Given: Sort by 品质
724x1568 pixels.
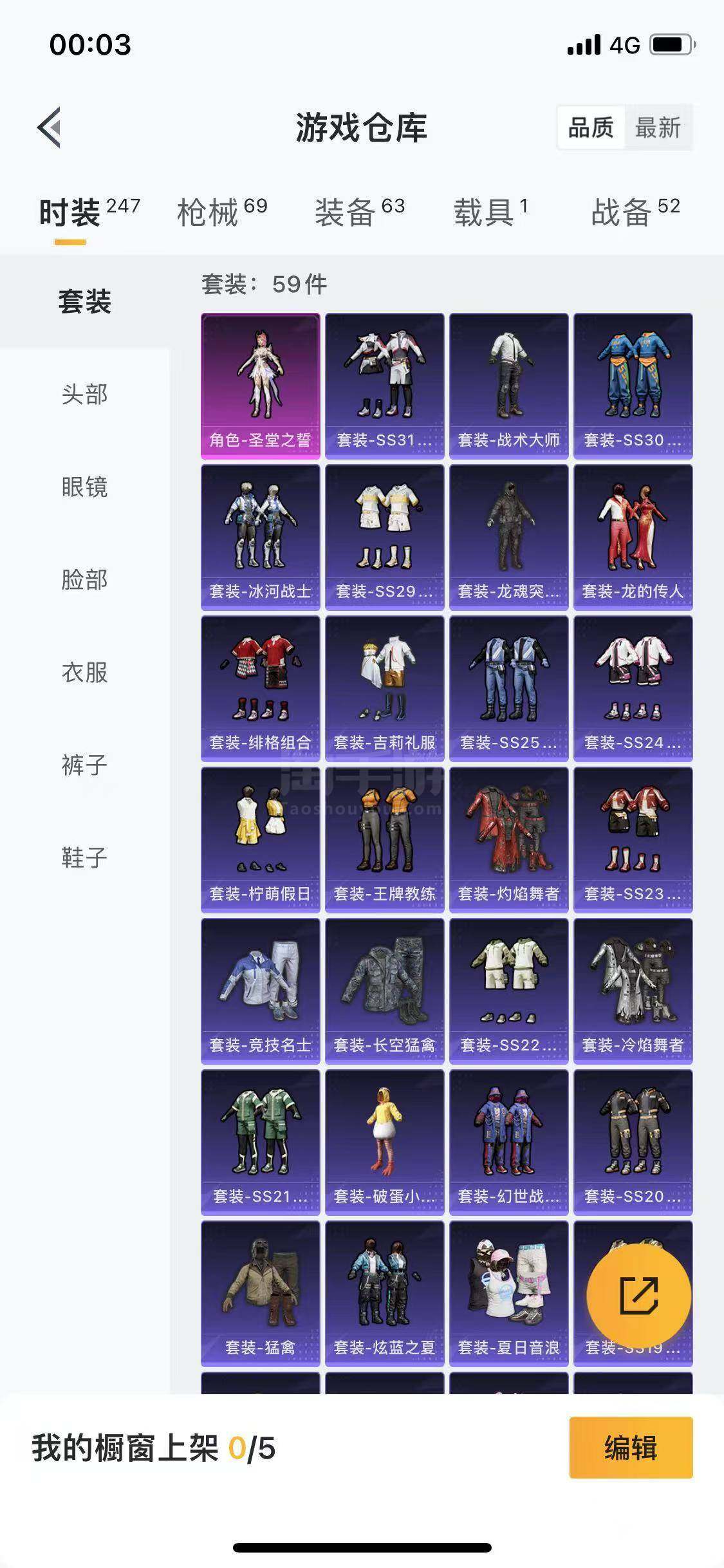Looking at the screenshot, I should [x=591, y=127].
